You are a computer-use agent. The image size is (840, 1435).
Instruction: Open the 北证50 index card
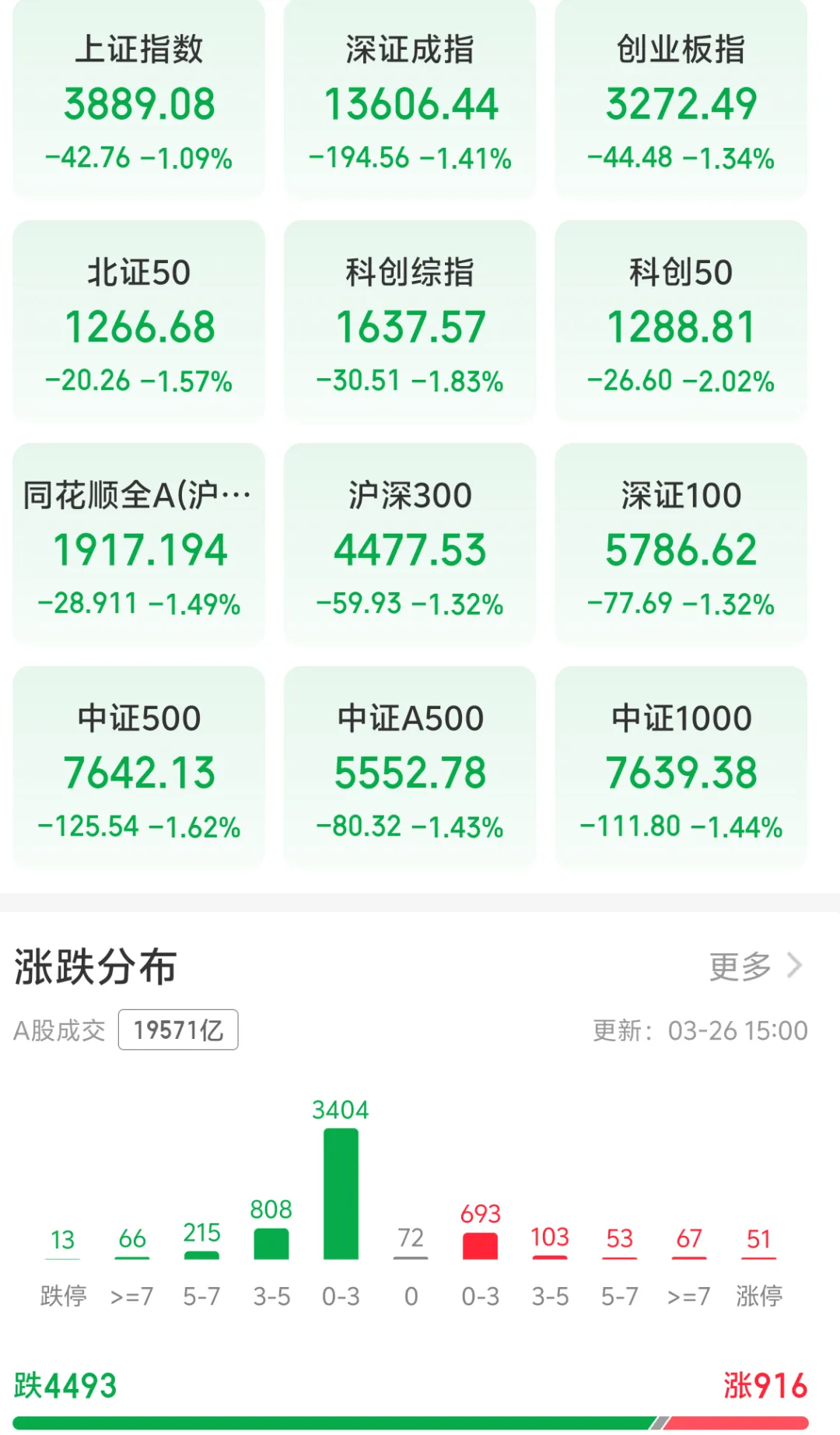tap(138, 324)
